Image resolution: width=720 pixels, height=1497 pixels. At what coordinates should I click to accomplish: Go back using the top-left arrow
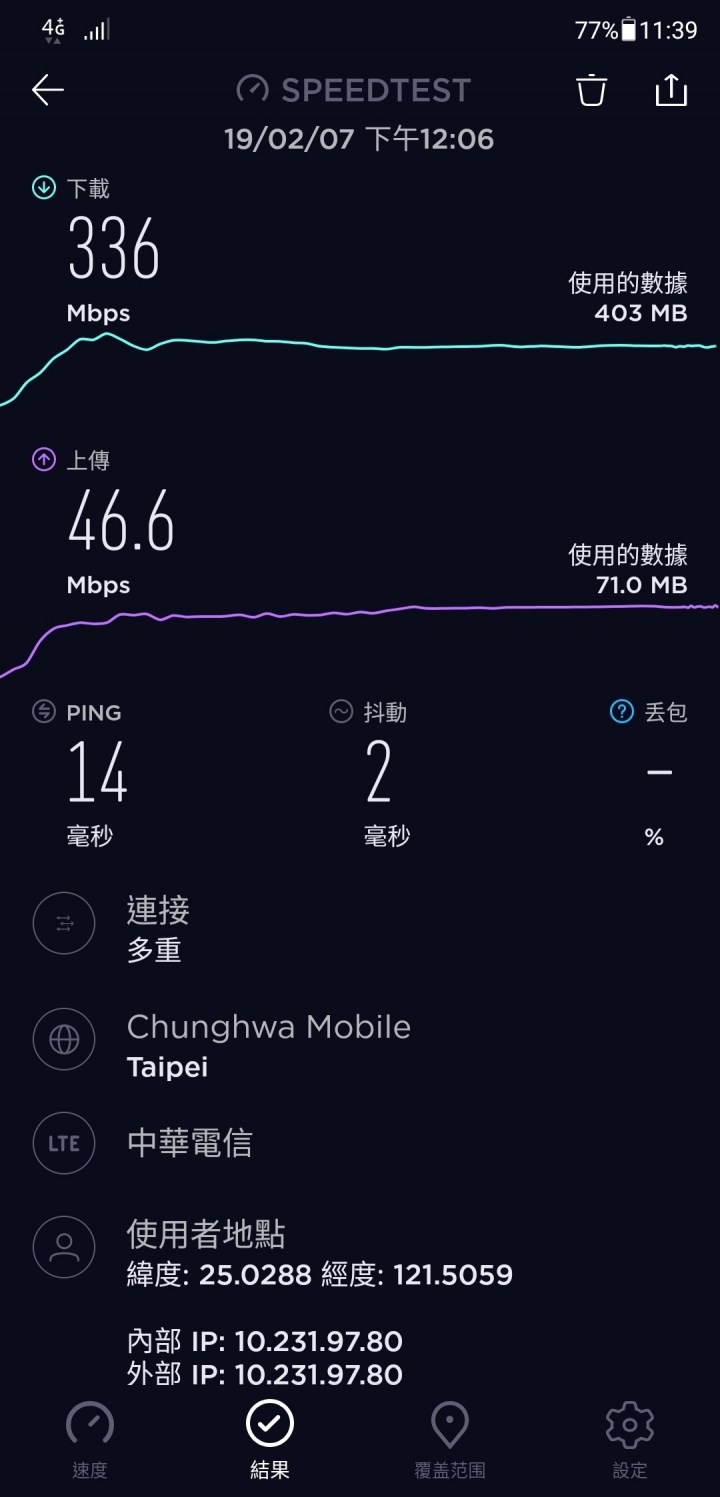point(48,90)
